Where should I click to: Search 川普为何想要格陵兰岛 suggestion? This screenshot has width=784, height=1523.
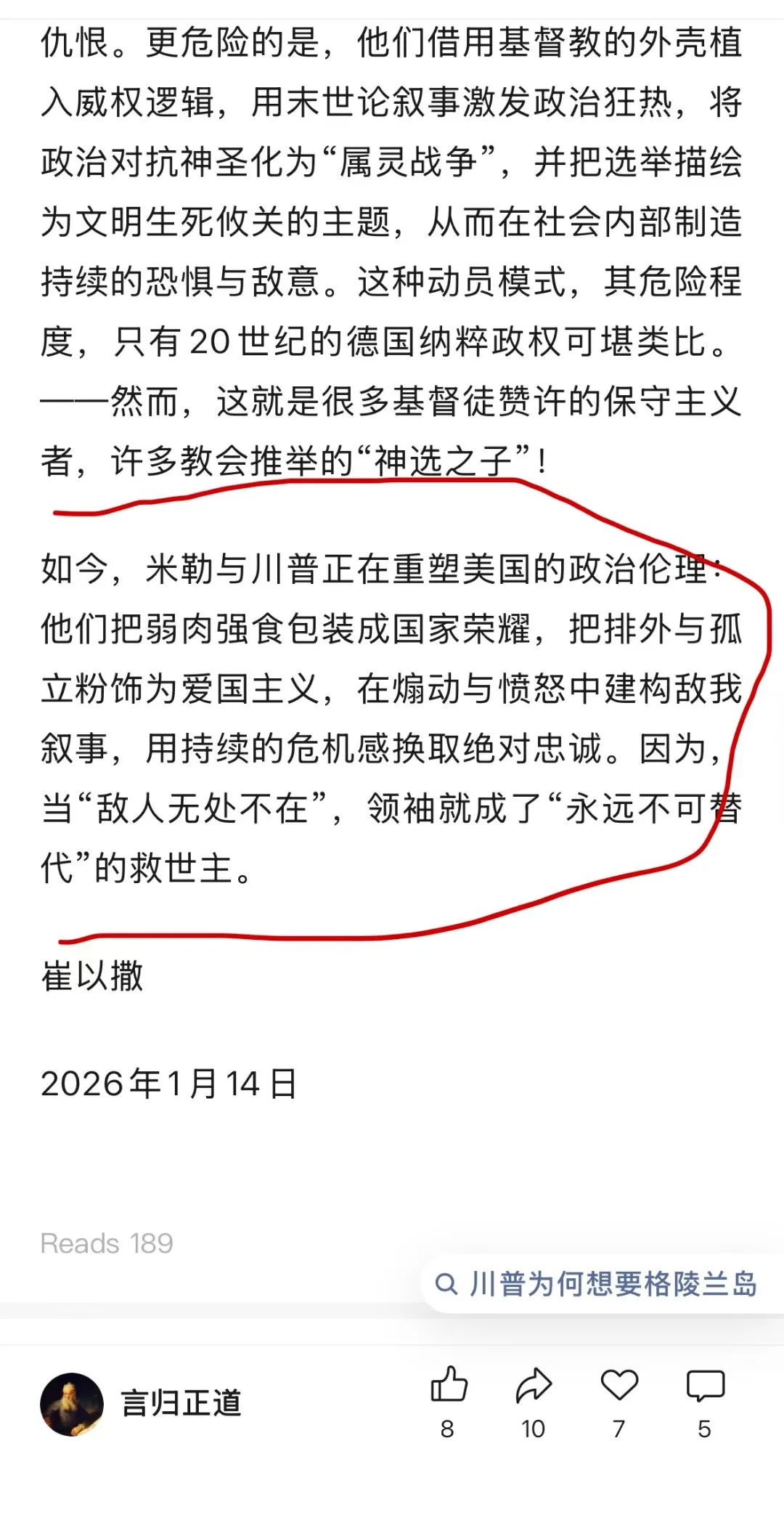(x=597, y=1283)
